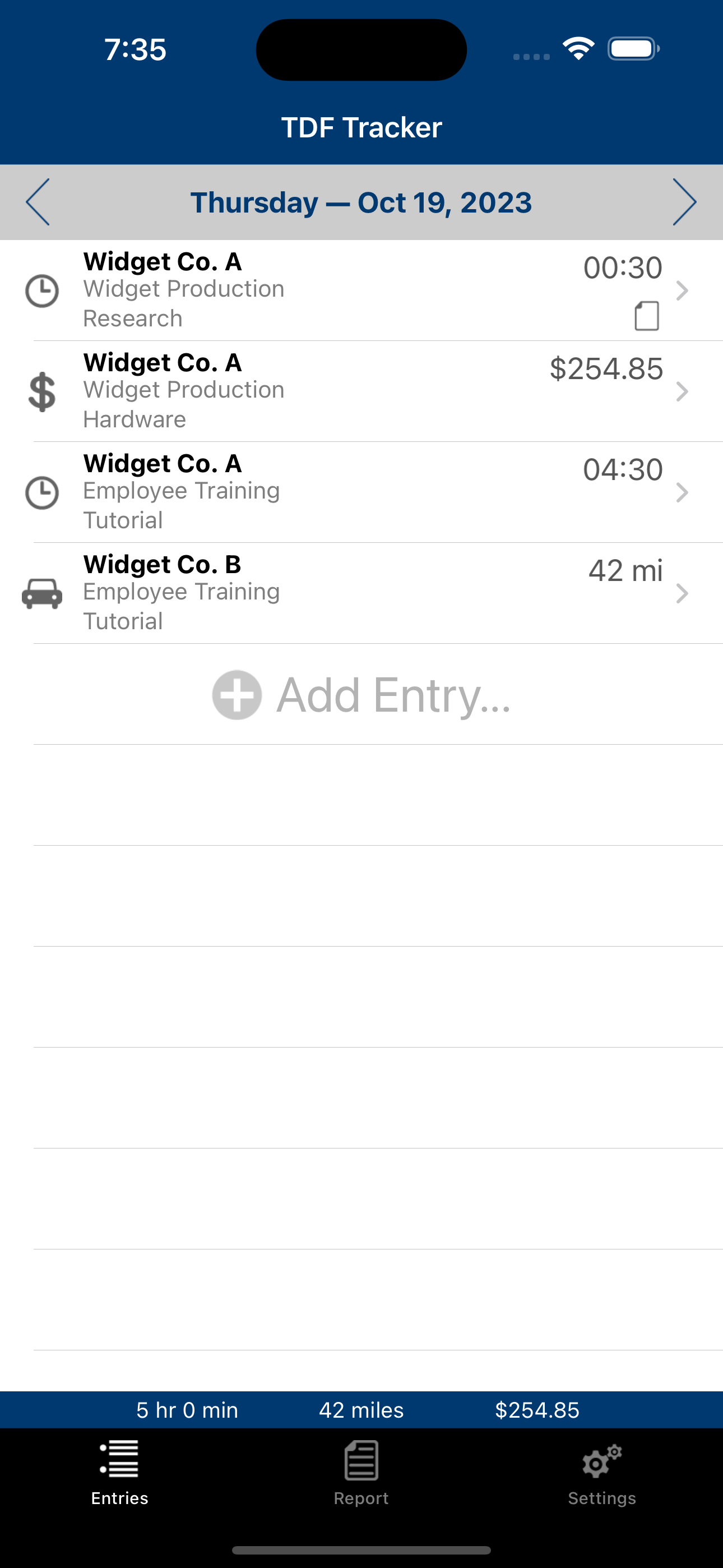Switch to the Report tab
Image resolution: width=723 pixels, height=1568 pixels.
pos(361,1472)
